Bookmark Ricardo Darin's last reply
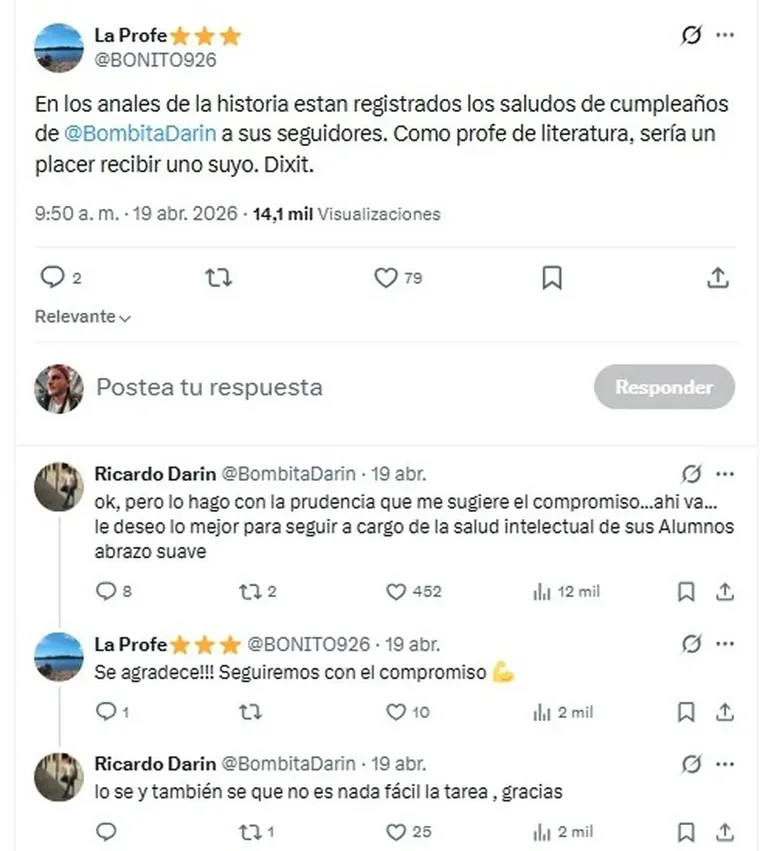This screenshot has width=760, height=851. (x=686, y=831)
